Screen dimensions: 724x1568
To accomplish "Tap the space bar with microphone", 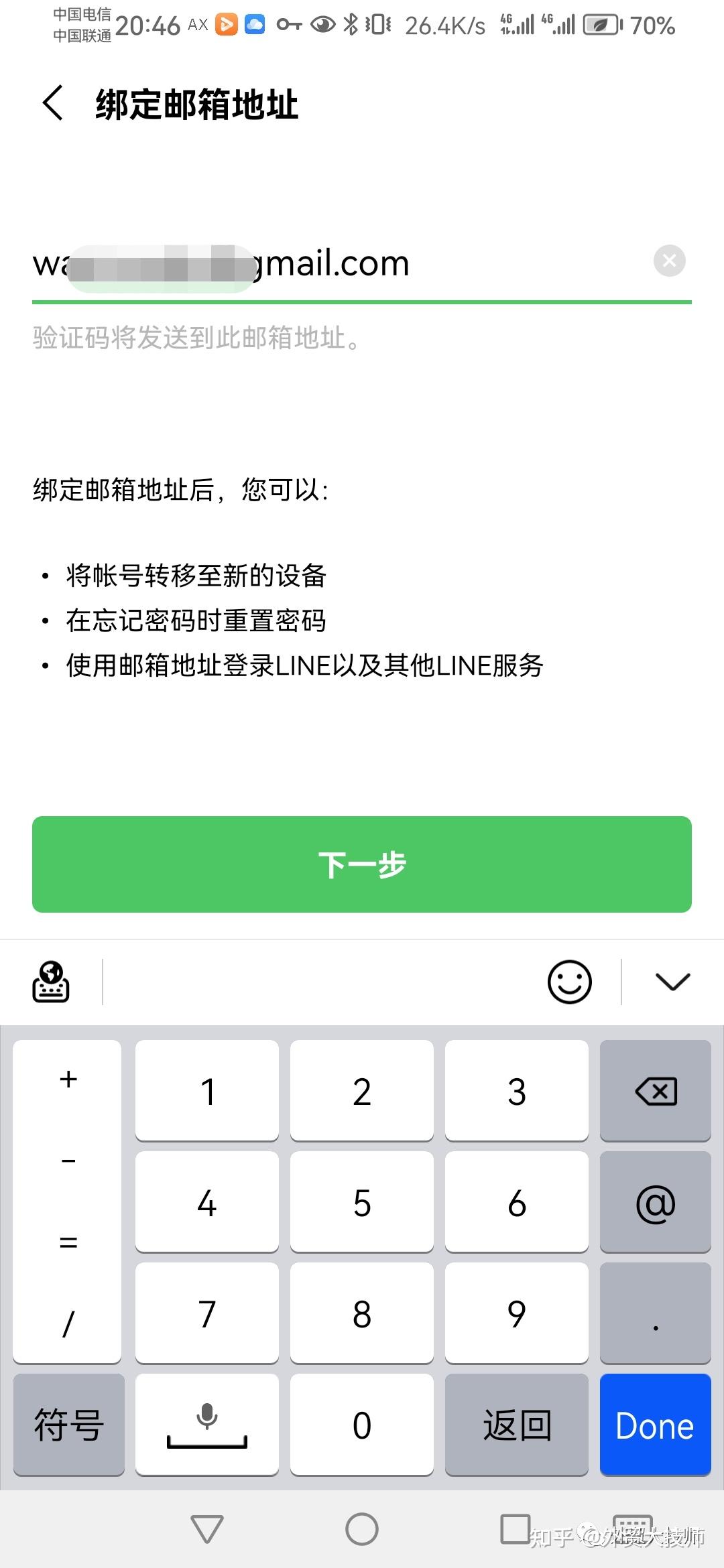I will 207,1425.
